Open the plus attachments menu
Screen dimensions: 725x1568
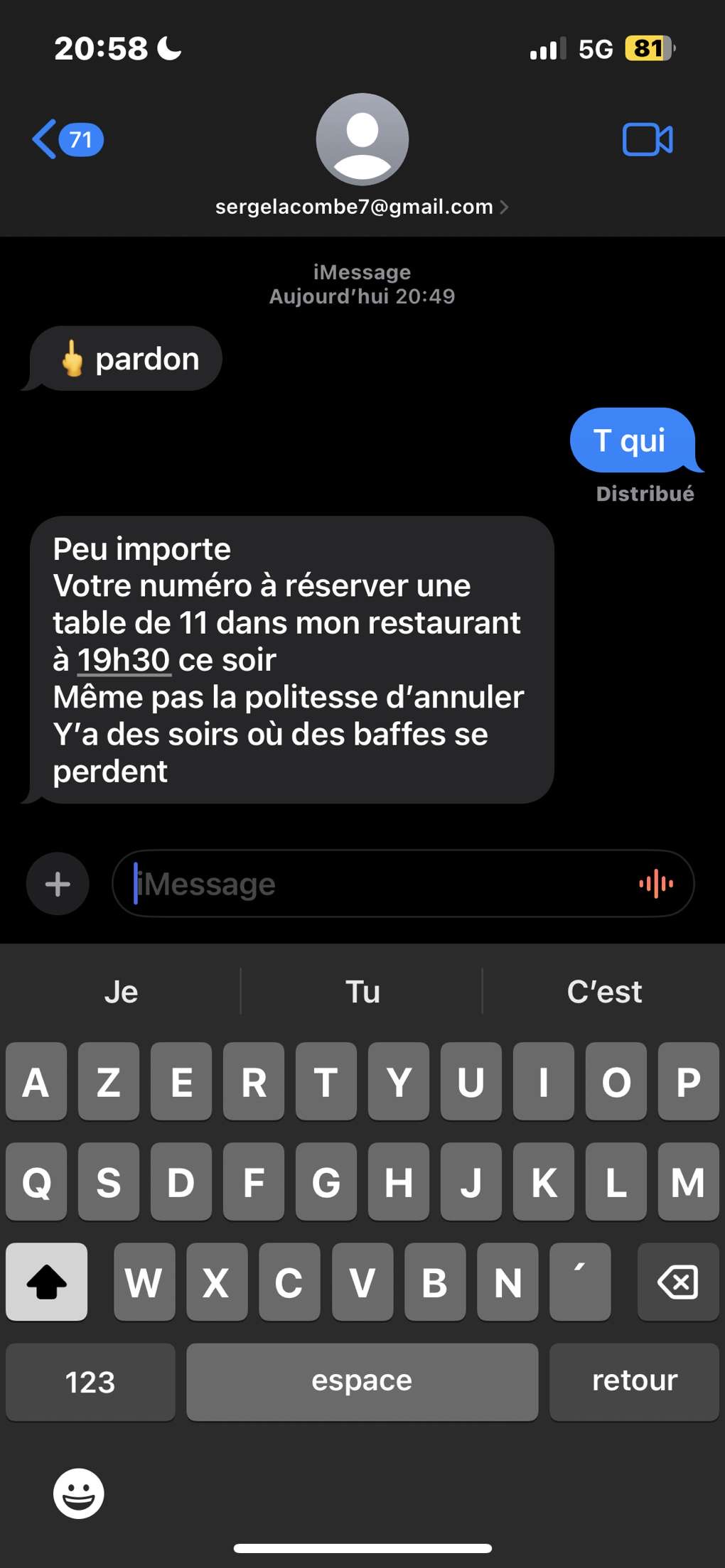(x=58, y=884)
